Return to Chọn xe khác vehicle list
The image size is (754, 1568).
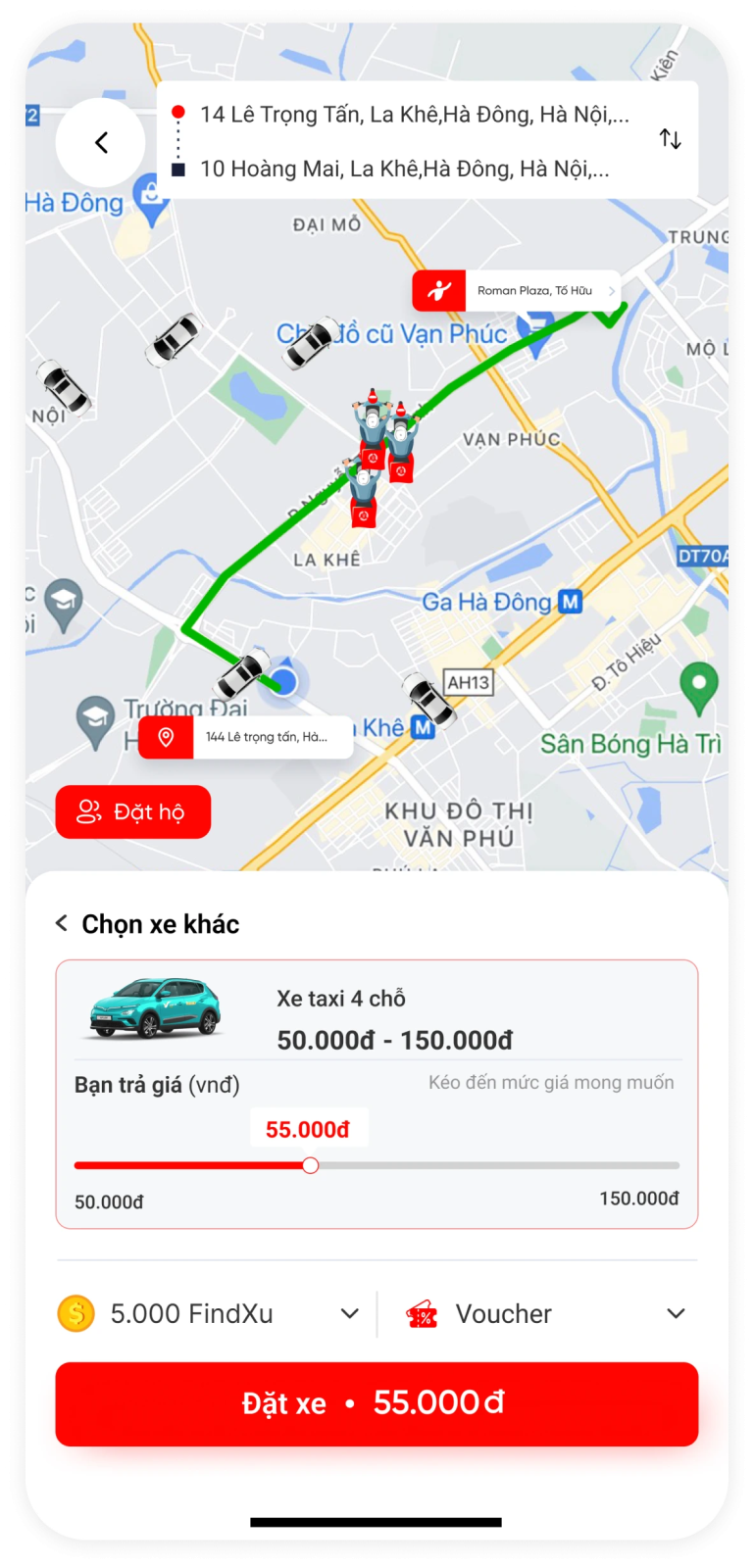tap(148, 924)
